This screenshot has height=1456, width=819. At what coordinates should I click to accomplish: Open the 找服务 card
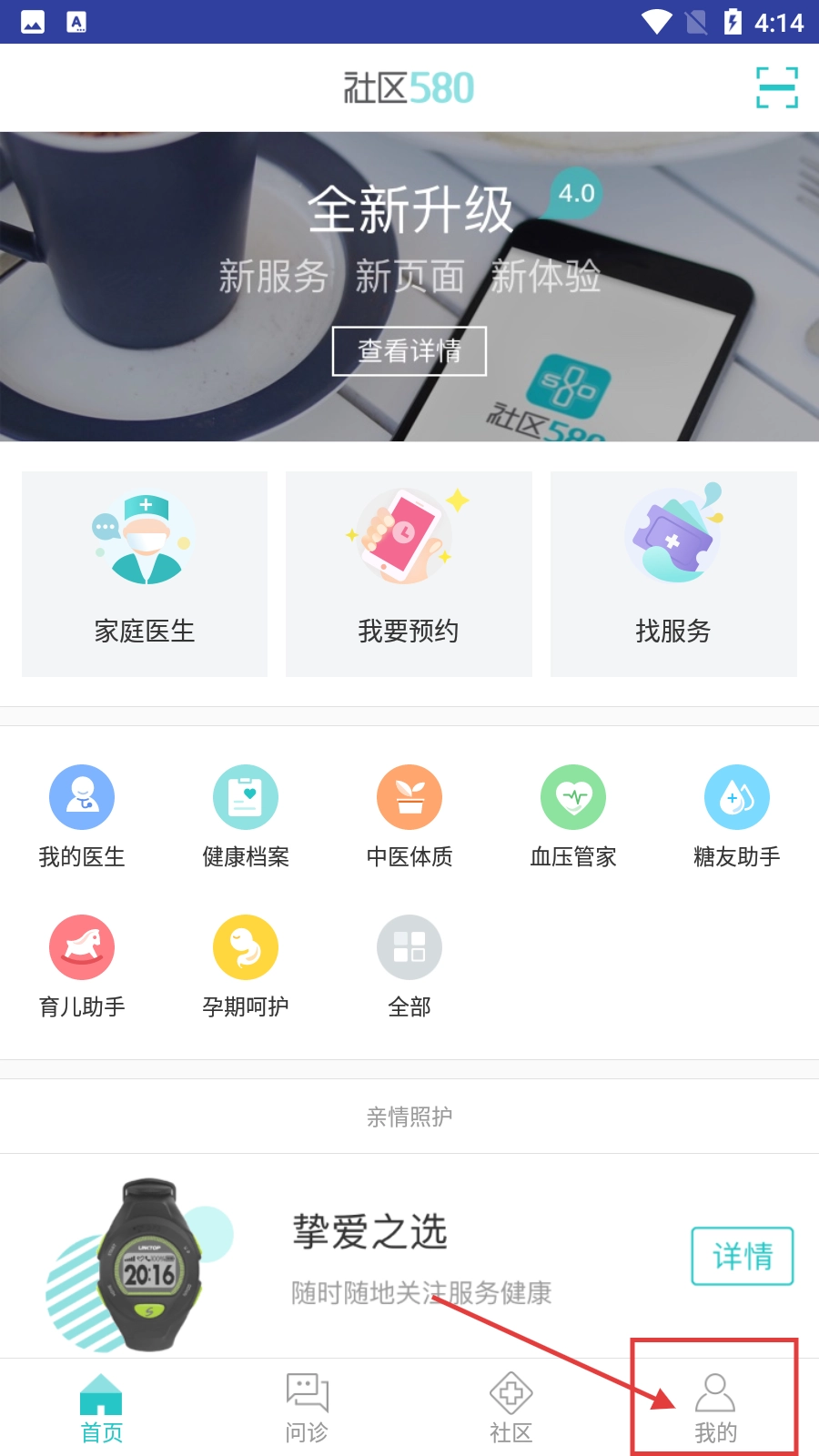[x=673, y=573]
